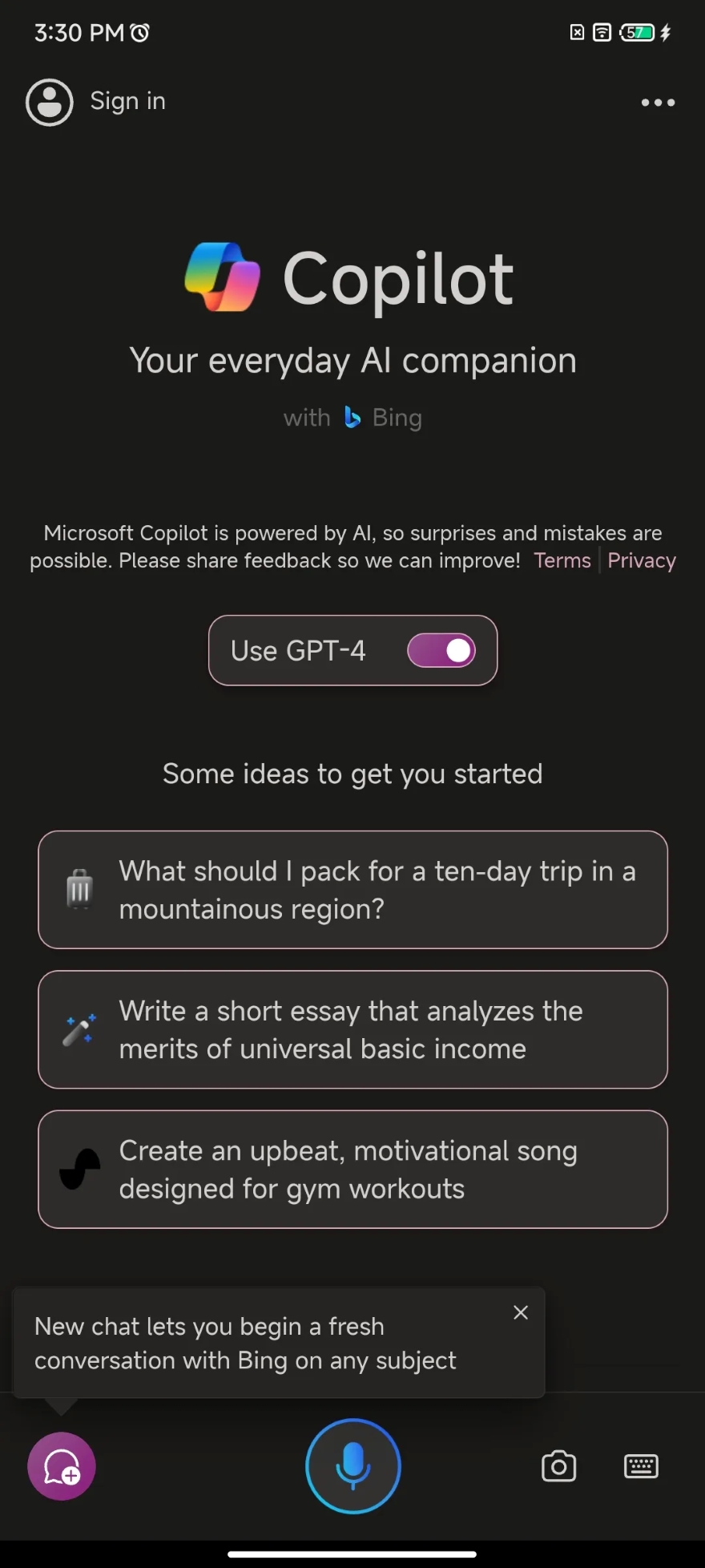This screenshot has width=705, height=1568.
Task: Choose the universal basic income essay idea
Action: click(352, 1030)
